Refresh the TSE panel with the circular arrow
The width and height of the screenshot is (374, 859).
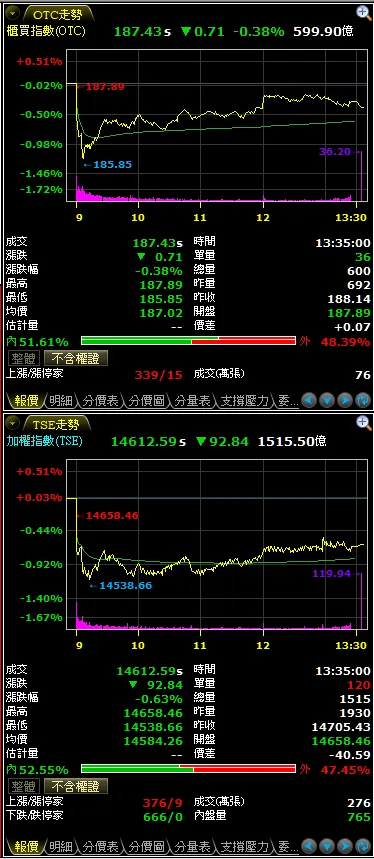tap(363, 846)
